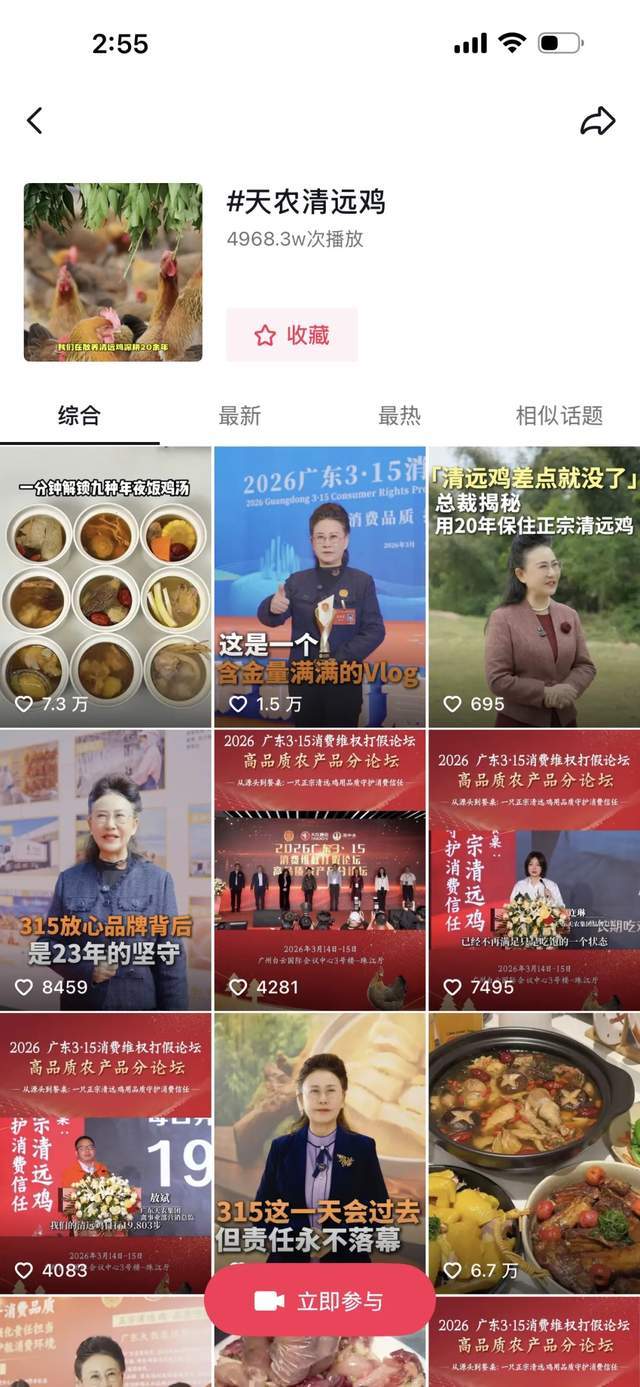Tap 立即参与 to join the topic

[319, 1300]
